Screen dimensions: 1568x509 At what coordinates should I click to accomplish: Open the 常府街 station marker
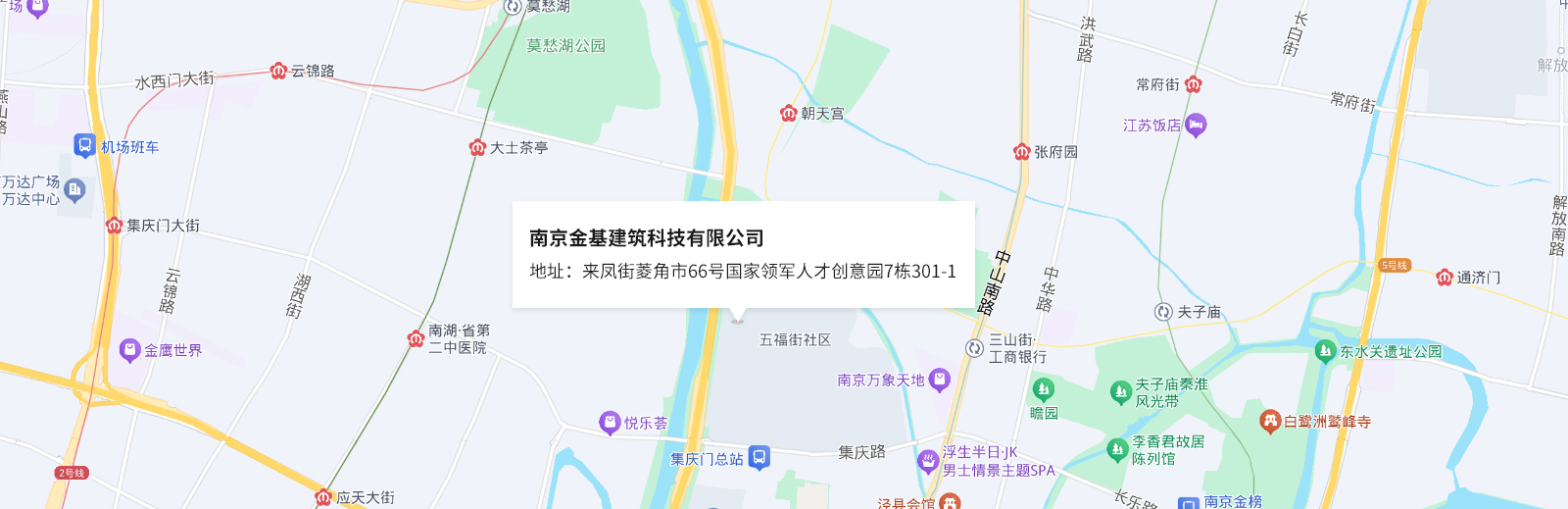1193,85
